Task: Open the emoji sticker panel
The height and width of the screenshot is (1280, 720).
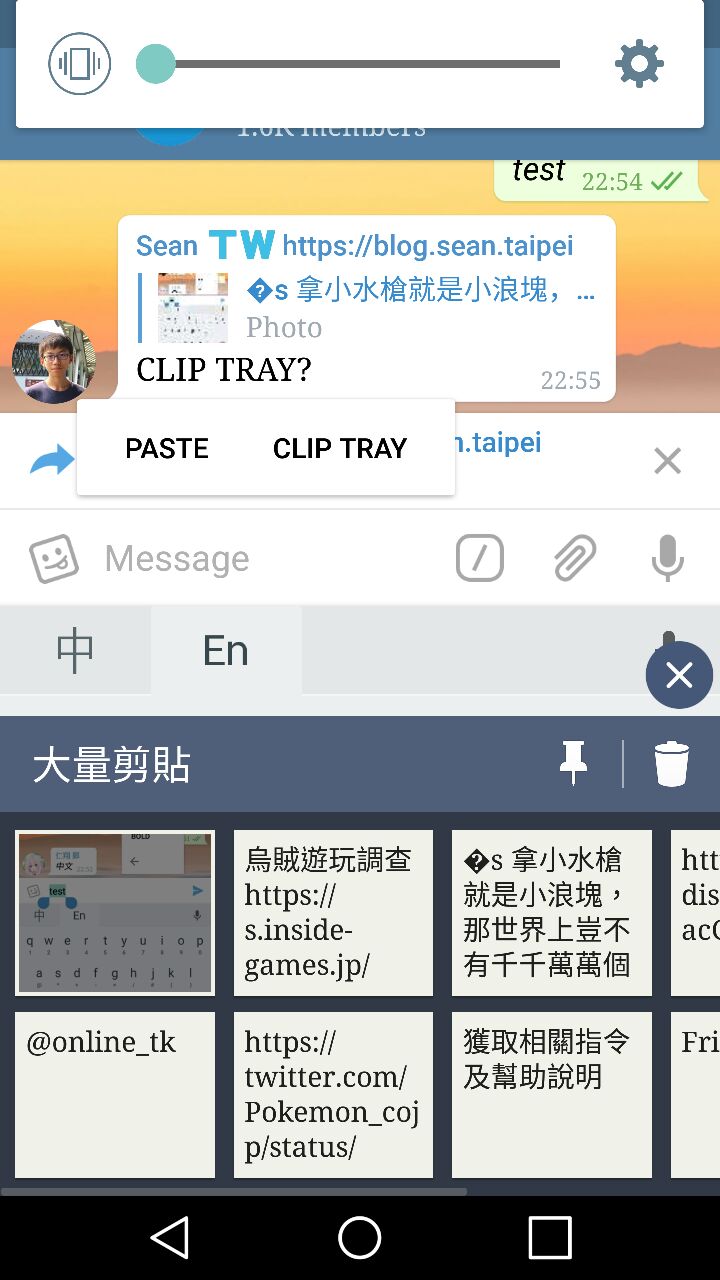Action: 53,558
